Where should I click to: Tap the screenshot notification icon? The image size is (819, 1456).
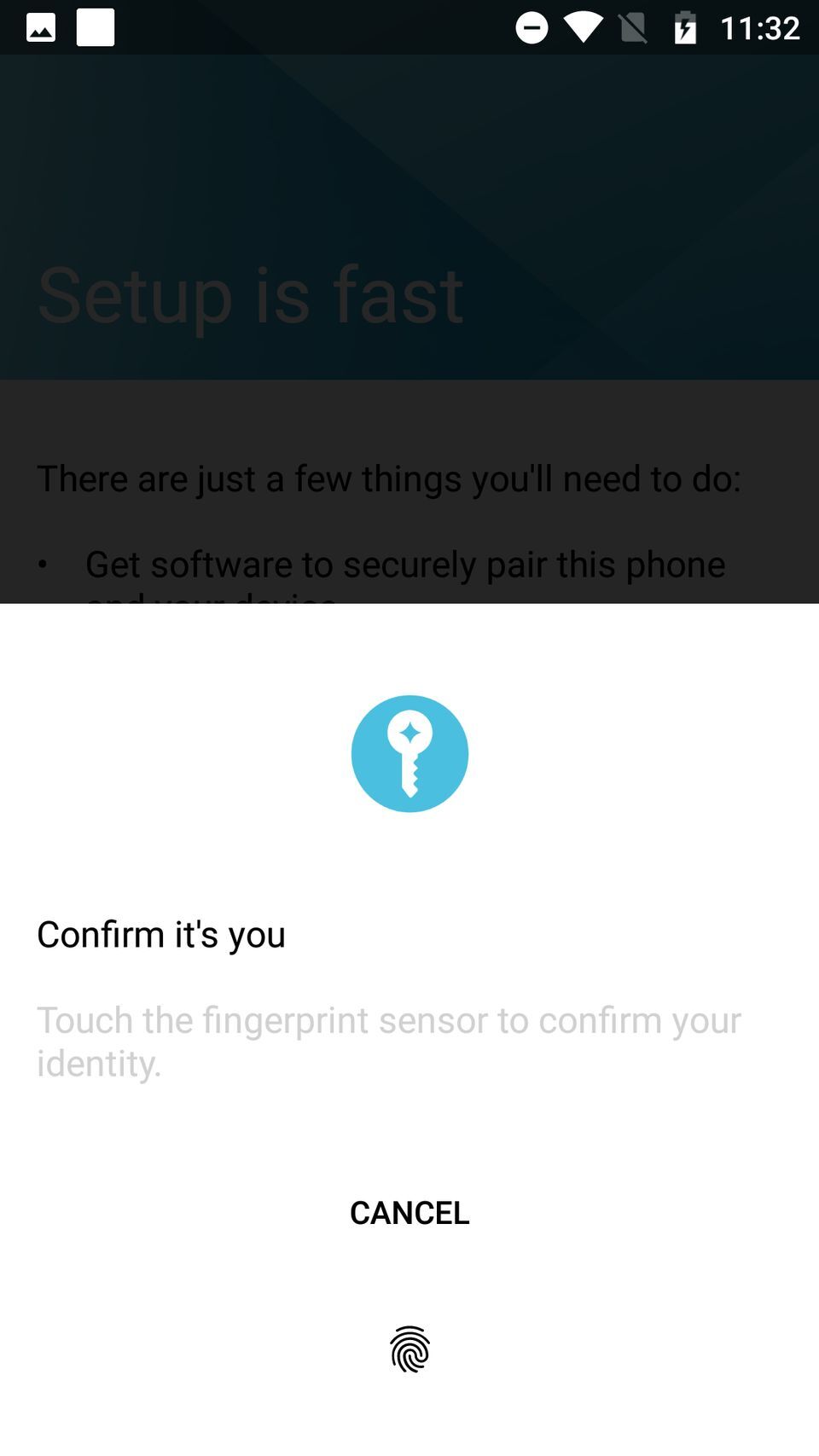click(x=95, y=26)
